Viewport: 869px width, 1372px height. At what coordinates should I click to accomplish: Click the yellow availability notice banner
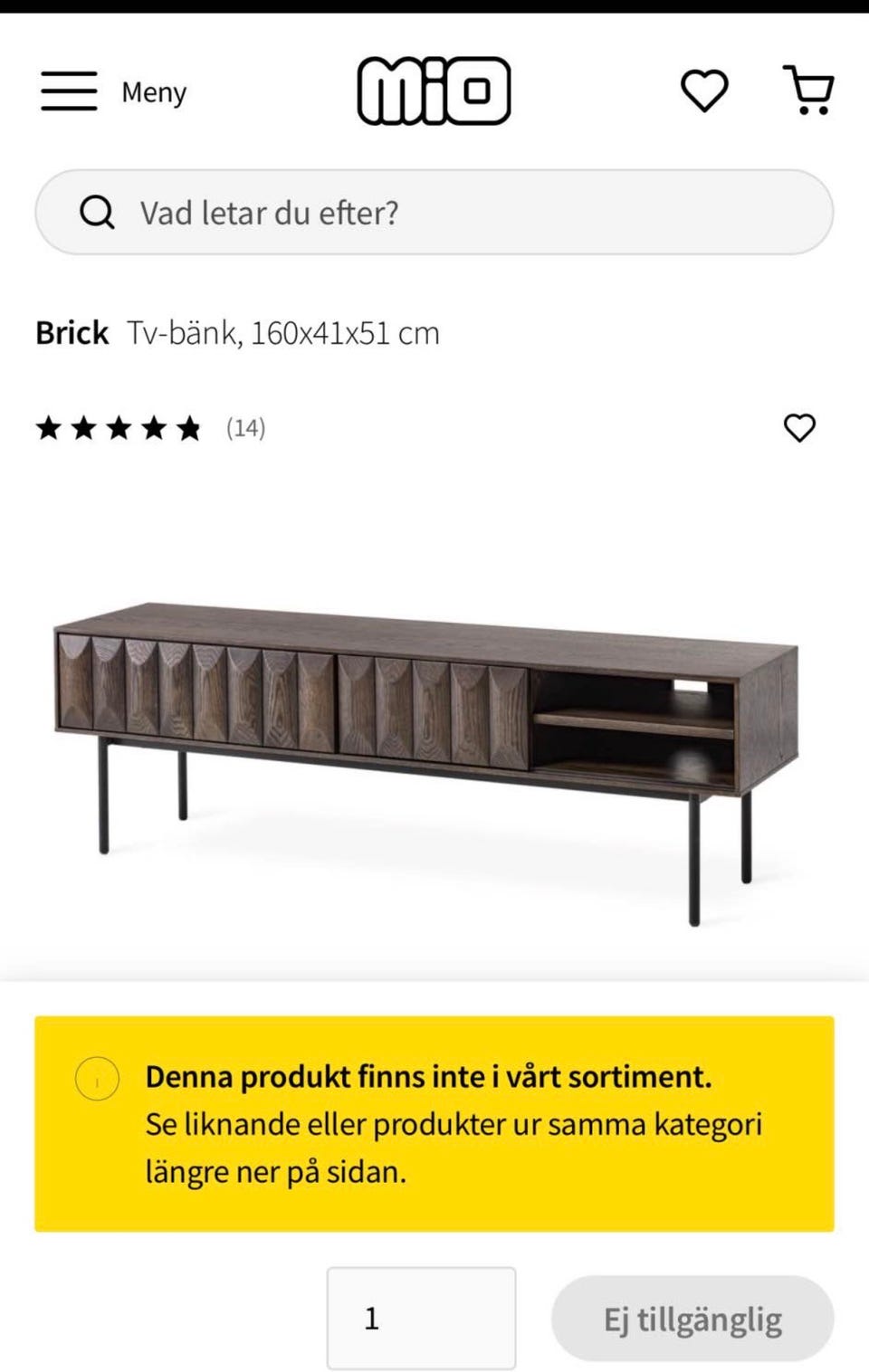click(x=434, y=1124)
